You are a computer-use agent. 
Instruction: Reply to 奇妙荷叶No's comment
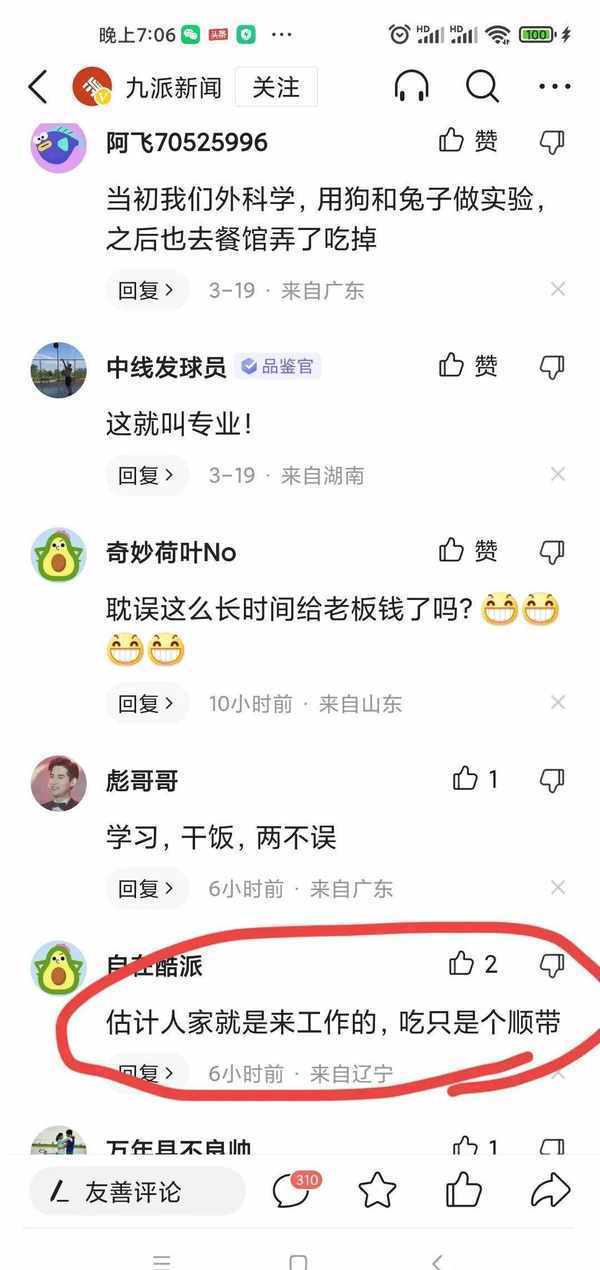coord(147,704)
